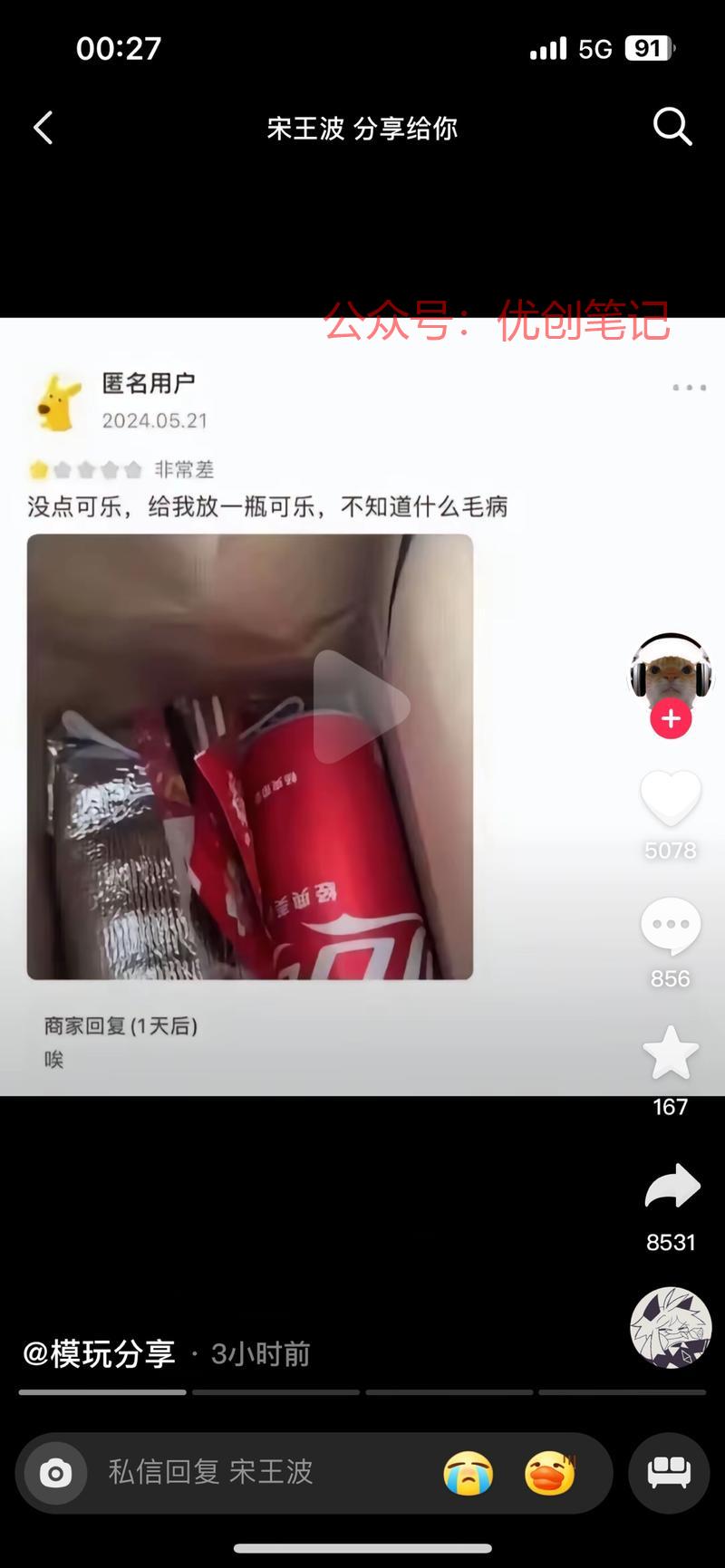Send the duck emoji sticker
Viewport: 725px width, 1568px height.
[x=550, y=1474]
